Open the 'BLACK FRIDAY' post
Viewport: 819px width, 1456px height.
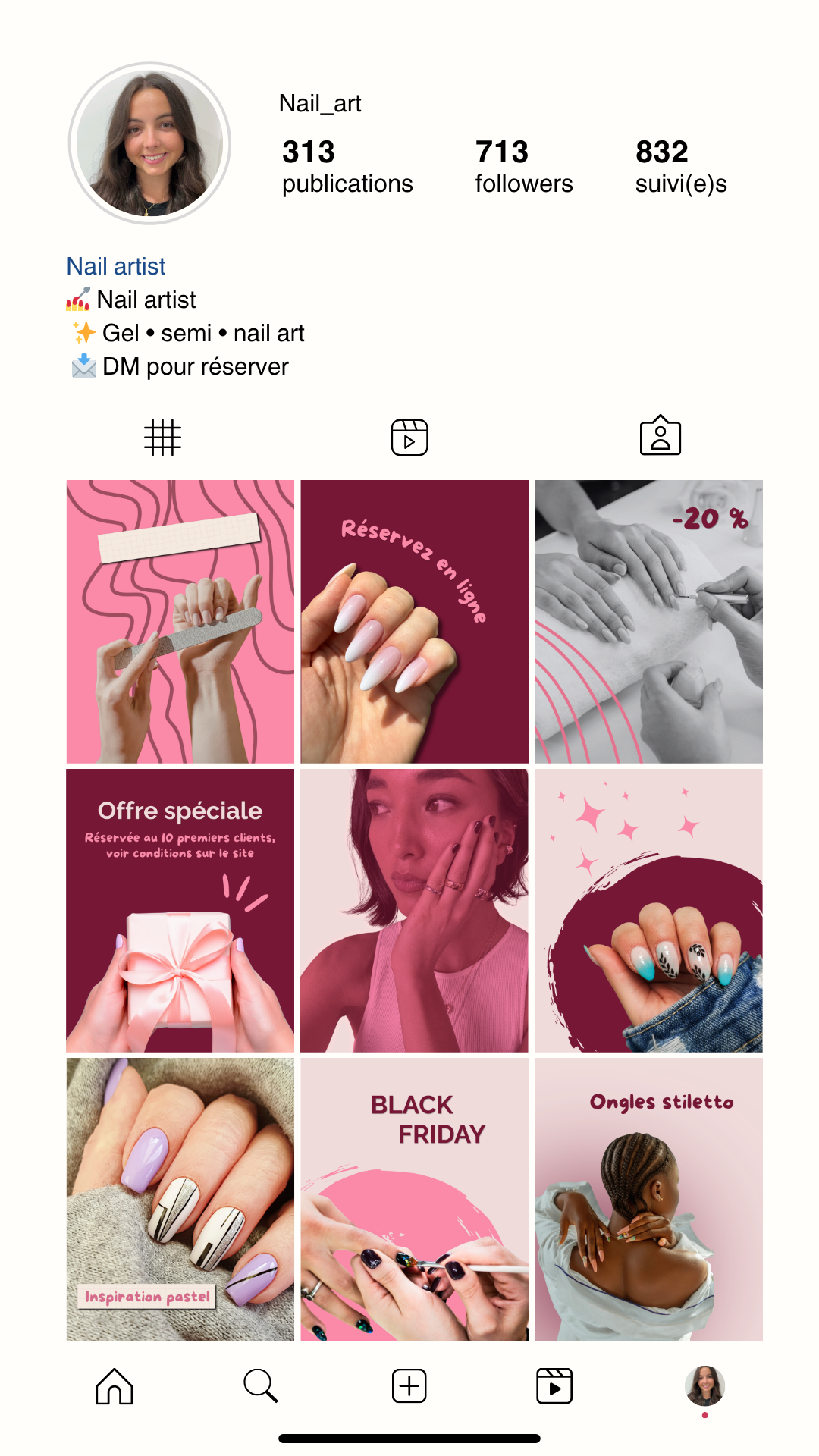point(414,1199)
